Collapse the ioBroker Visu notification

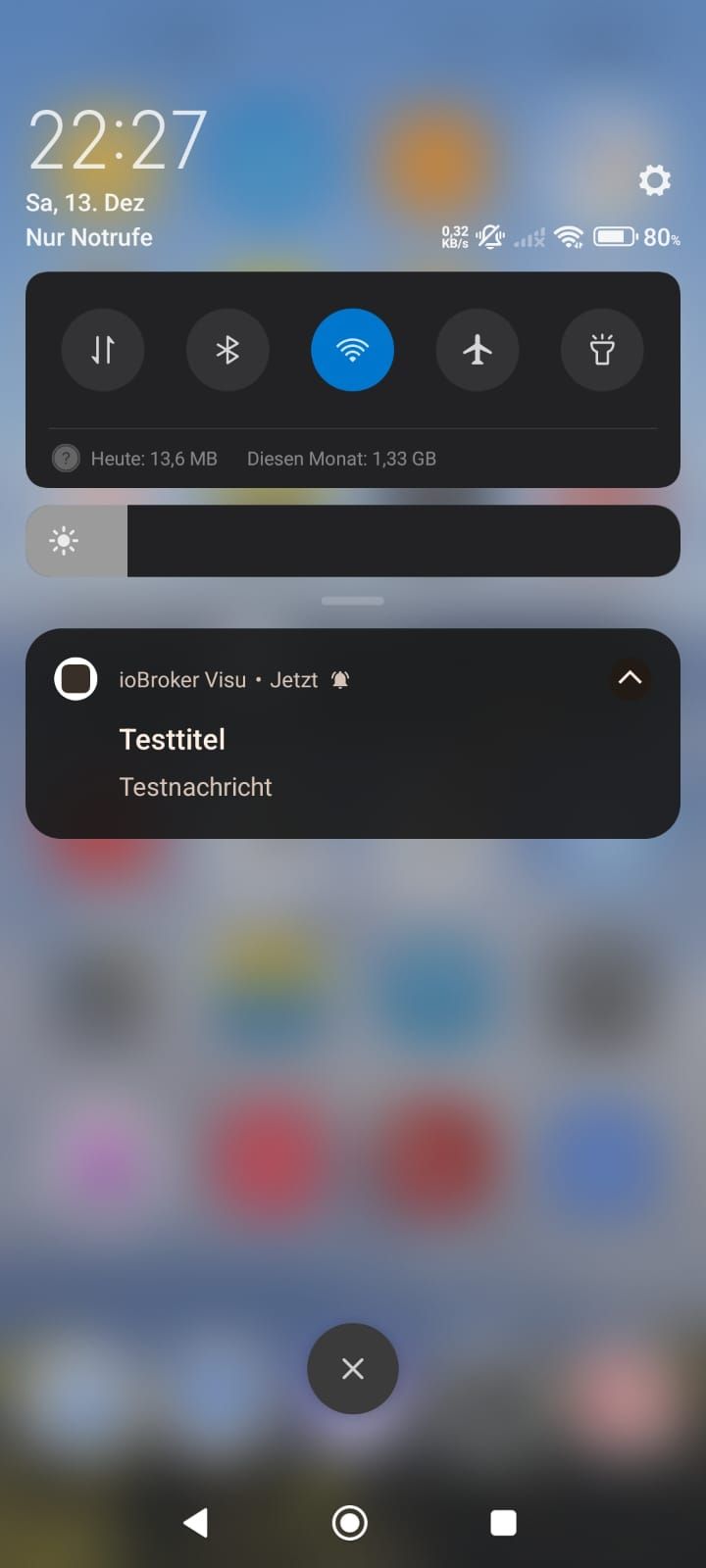coord(630,678)
